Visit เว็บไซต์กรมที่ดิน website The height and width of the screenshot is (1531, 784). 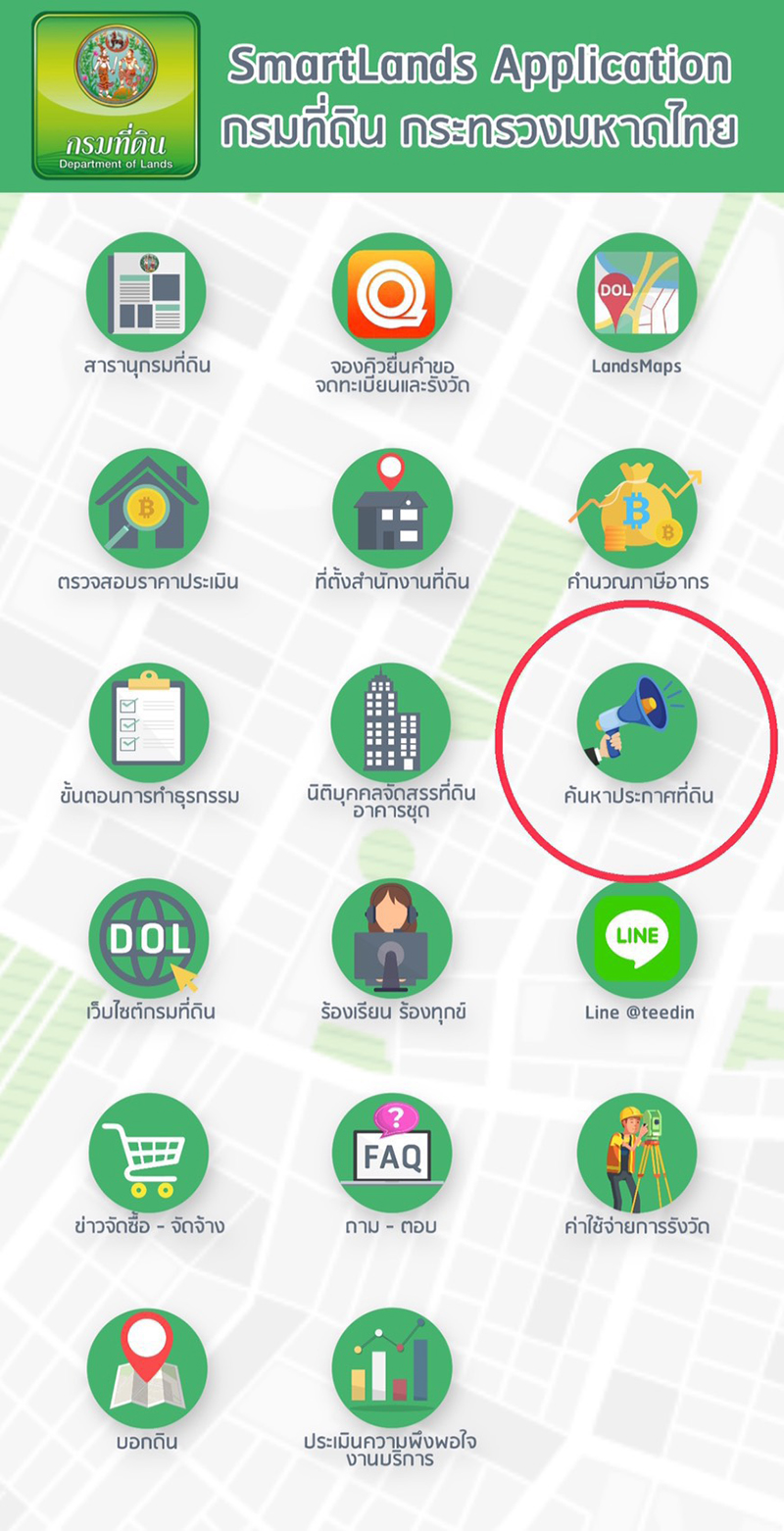coord(147,939)
